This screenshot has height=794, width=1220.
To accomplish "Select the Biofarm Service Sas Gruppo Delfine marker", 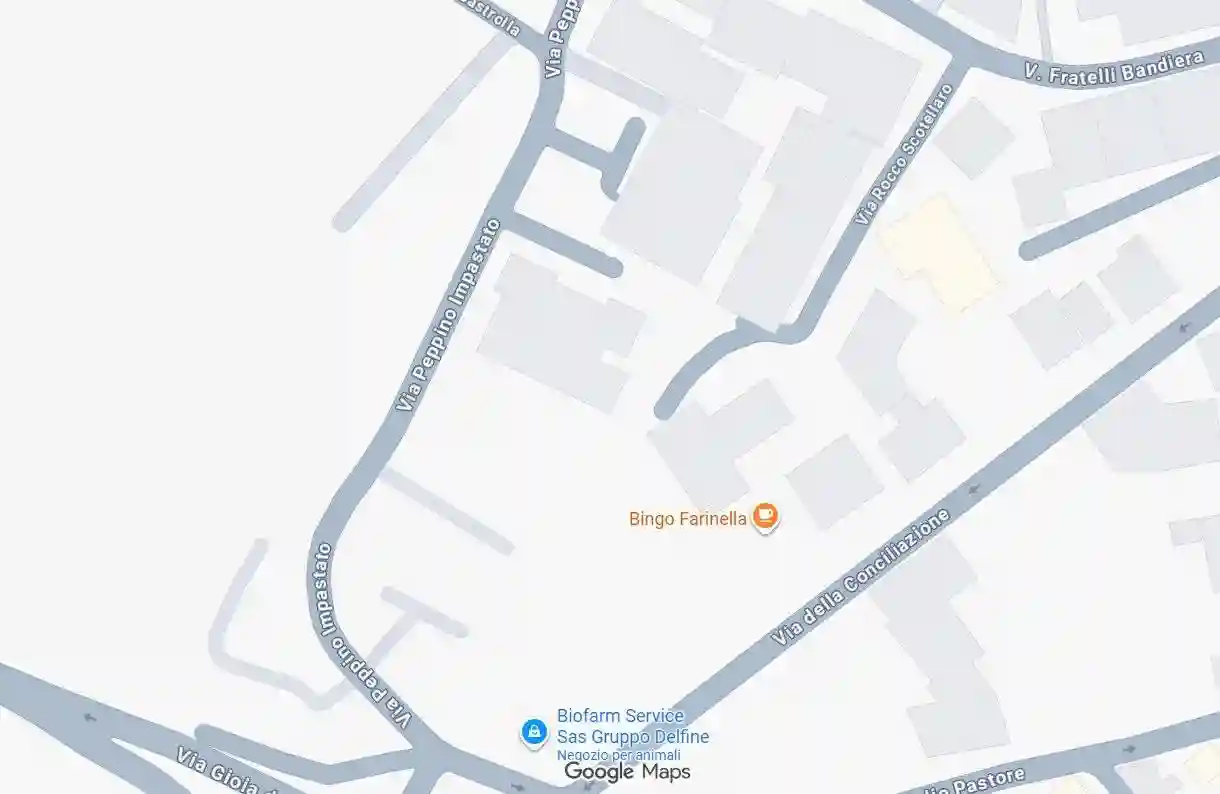I will 534,732.
